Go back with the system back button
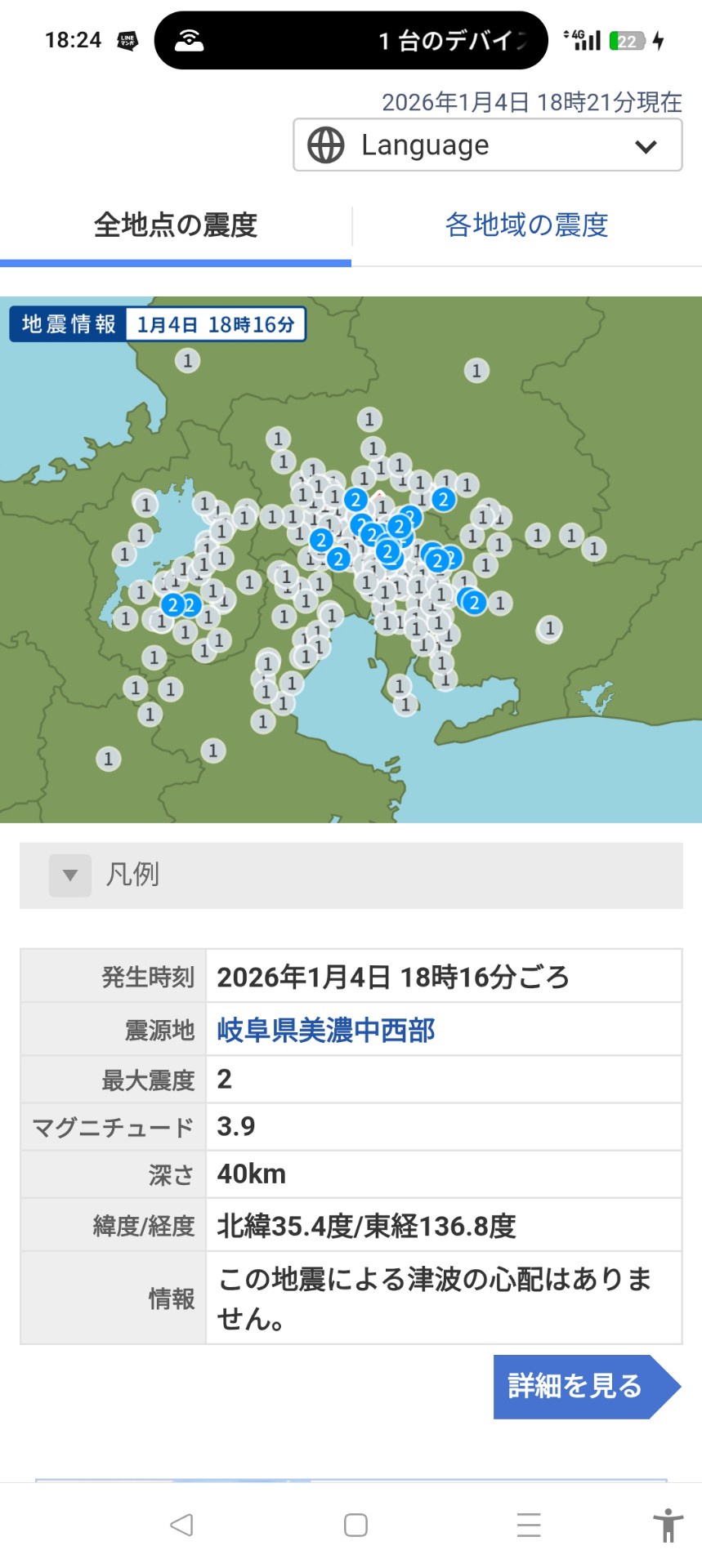This screenshot has width=702, height=1568. (x=181, y=1525)
